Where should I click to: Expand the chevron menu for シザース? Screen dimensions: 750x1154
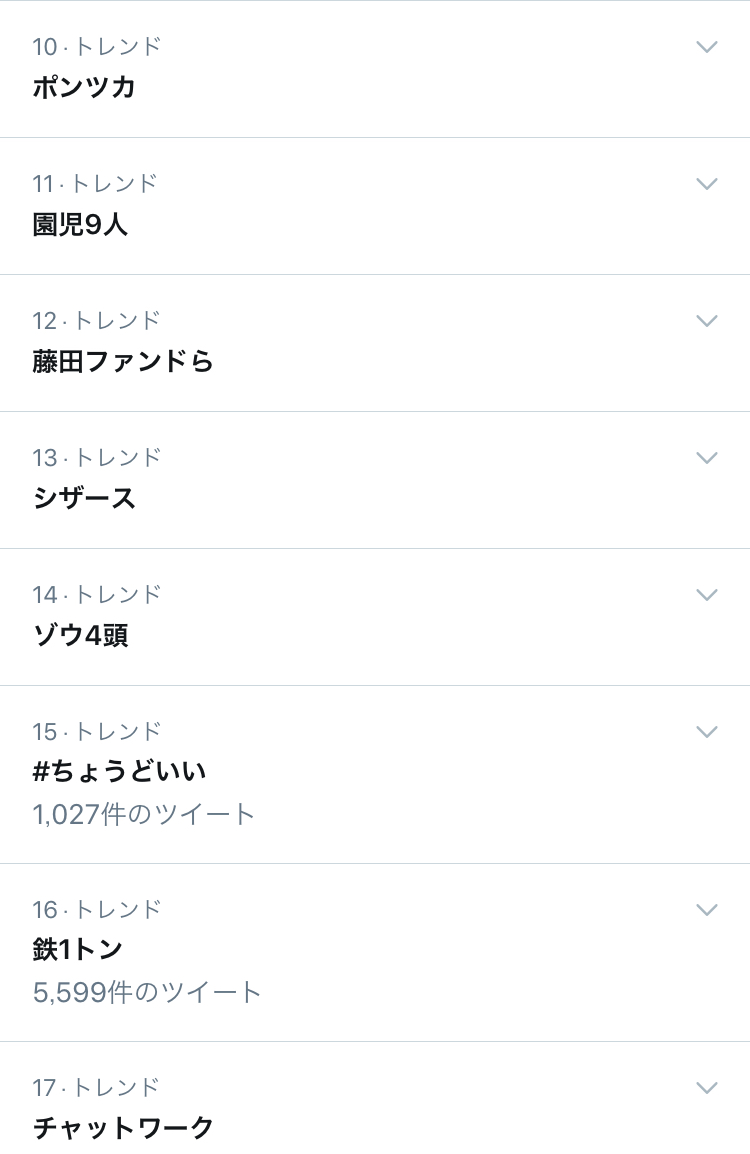click(x=707, y=458)
